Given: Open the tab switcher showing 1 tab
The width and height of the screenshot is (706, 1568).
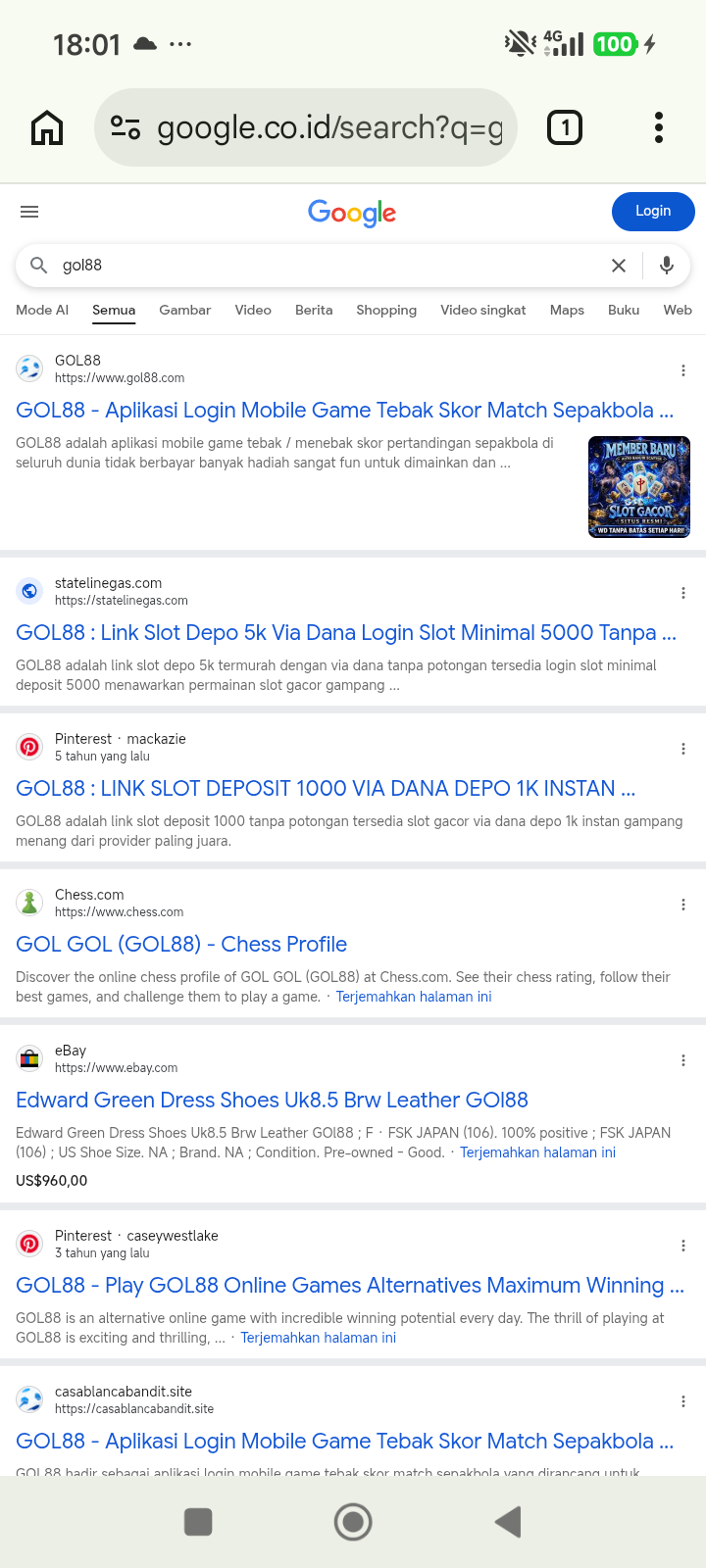Looking at the screenshot, I should pos(564,127).
